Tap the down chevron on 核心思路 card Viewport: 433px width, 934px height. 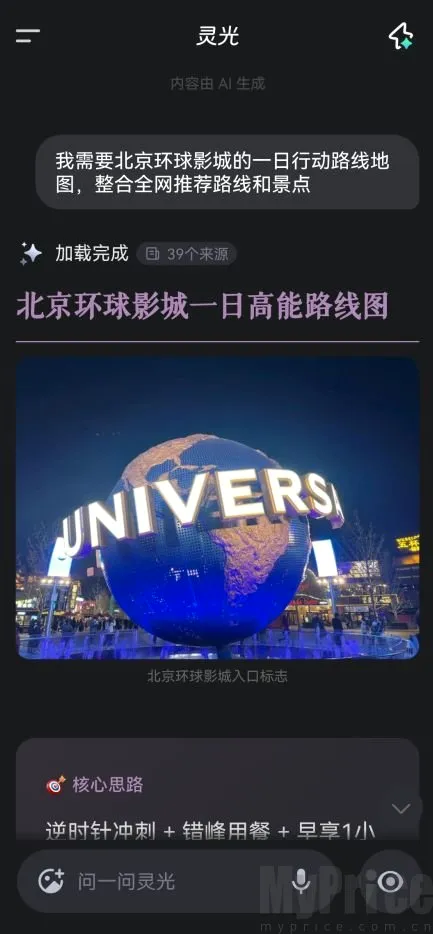[x=401, y=808]
